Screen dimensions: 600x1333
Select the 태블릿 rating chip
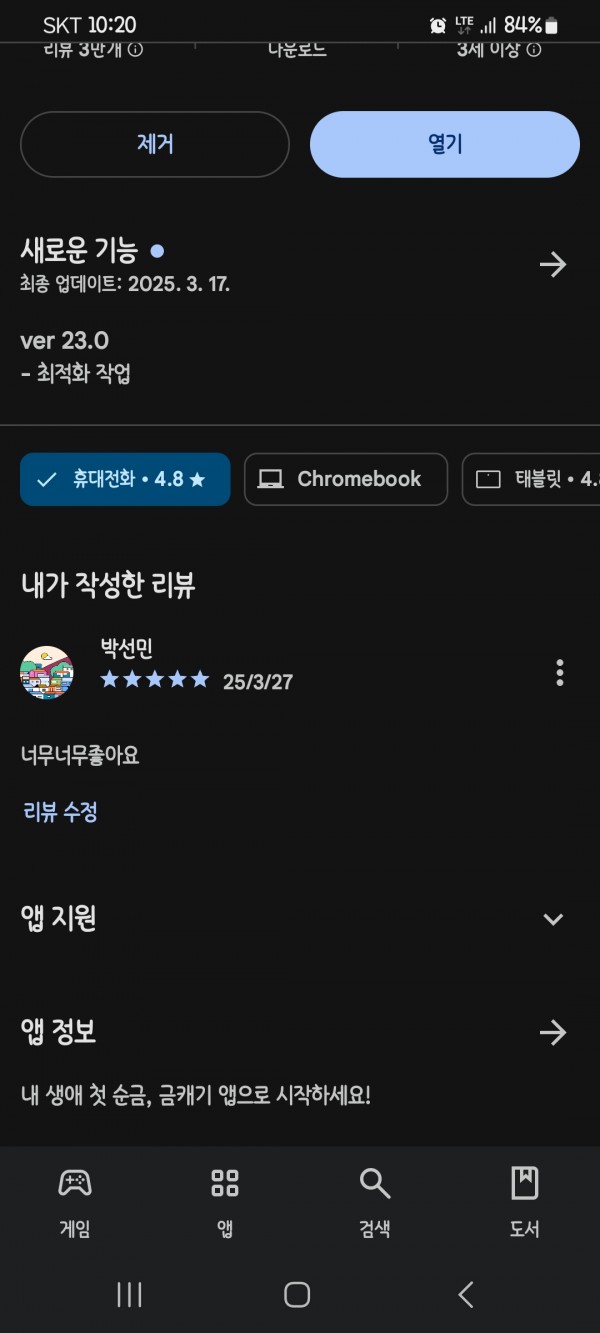531,479
